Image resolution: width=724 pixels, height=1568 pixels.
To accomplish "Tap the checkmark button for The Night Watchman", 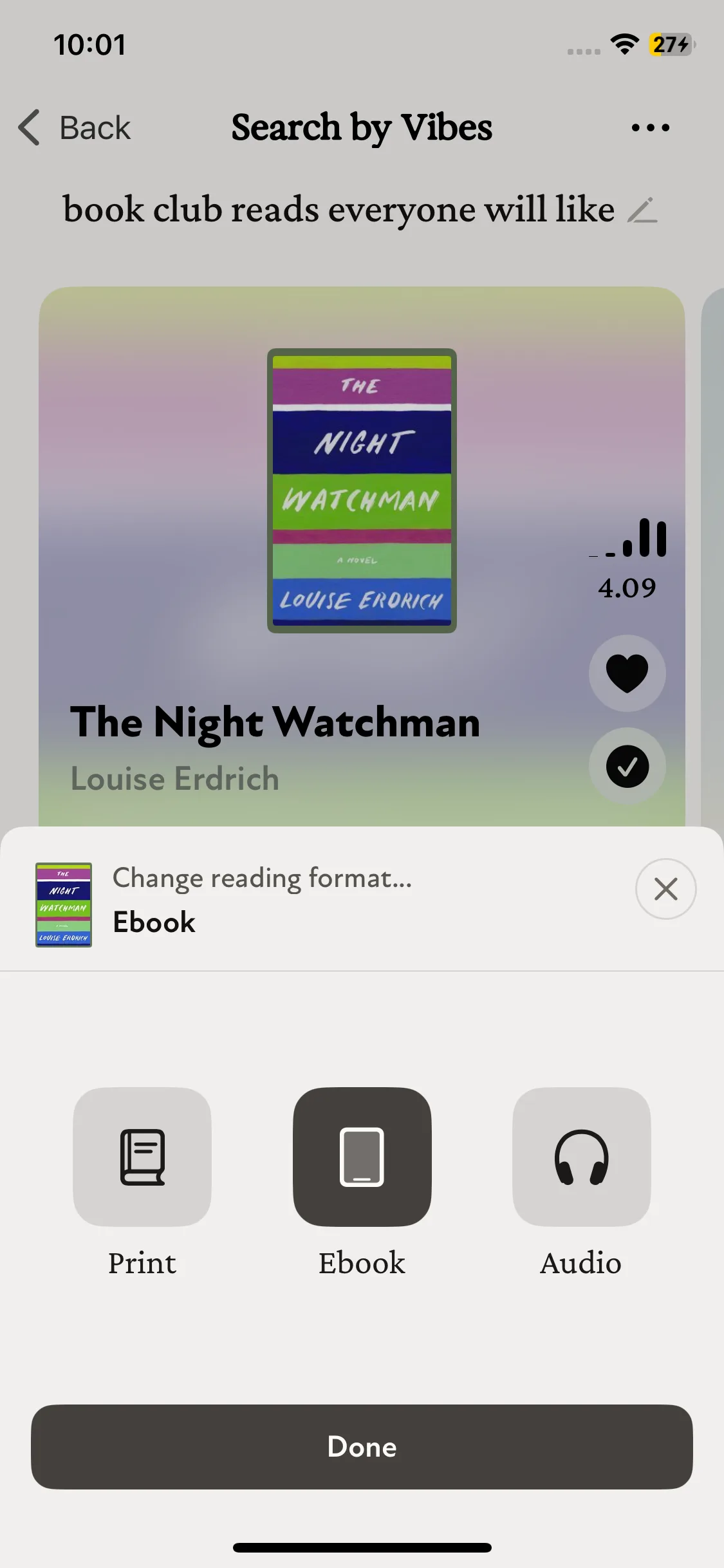I will pos(627,766).
